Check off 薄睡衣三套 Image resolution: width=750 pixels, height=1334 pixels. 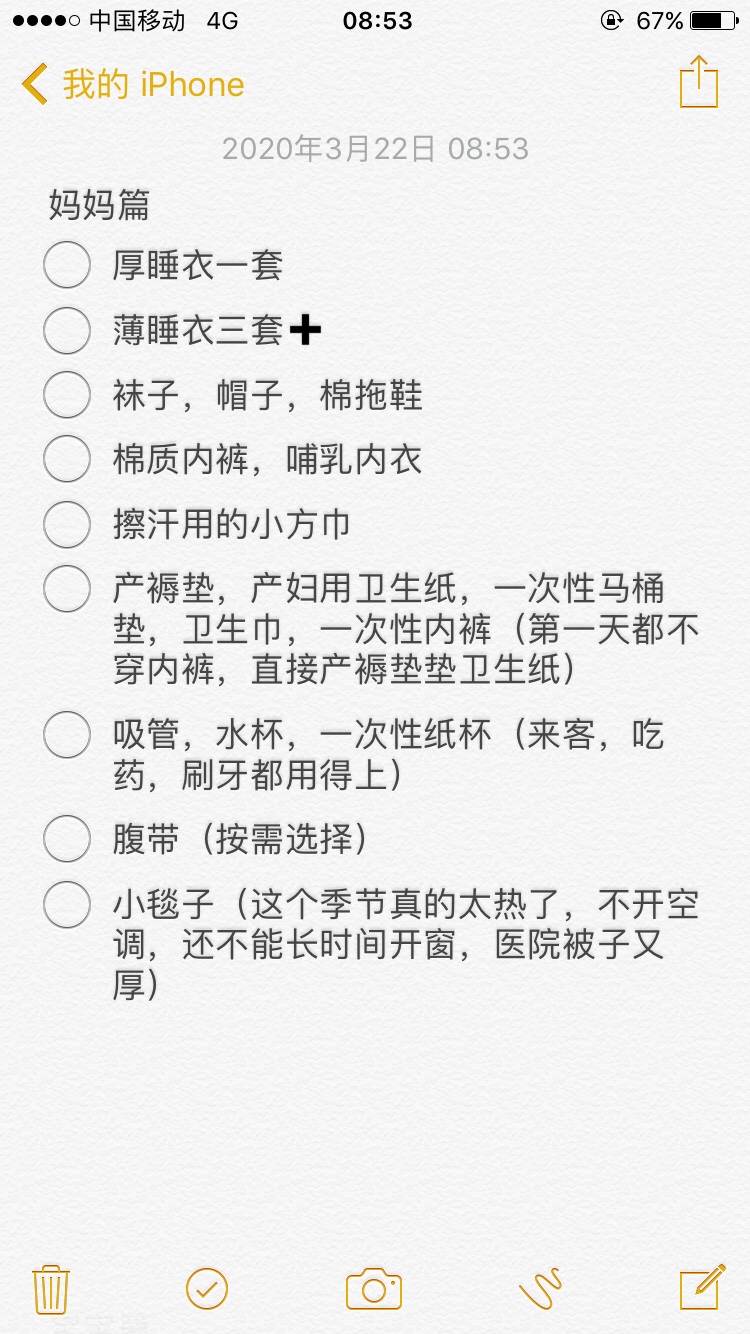(x=67, y=330)
